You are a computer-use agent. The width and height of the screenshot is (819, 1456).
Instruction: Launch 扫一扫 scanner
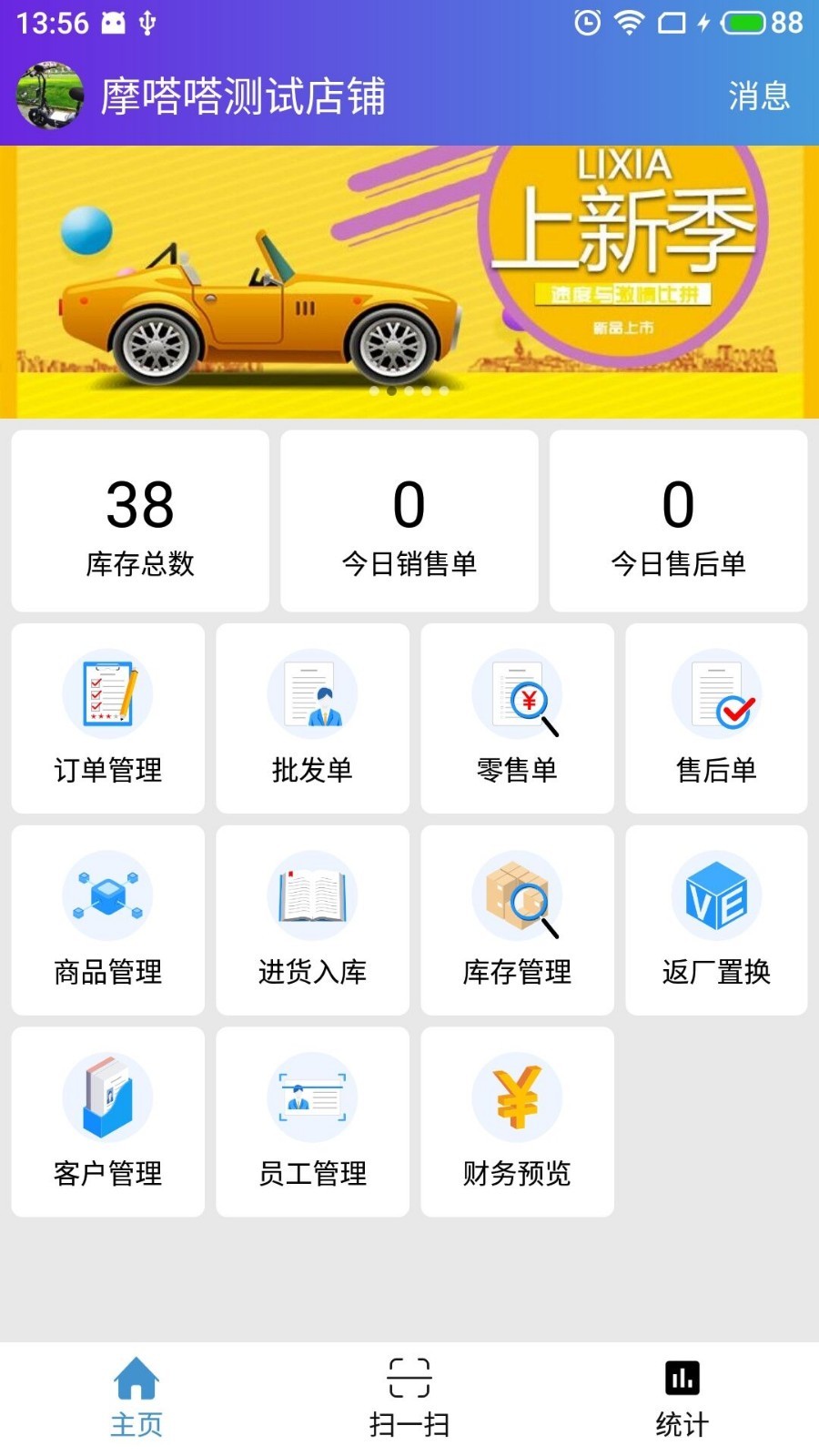click(x=409, y=1399)
